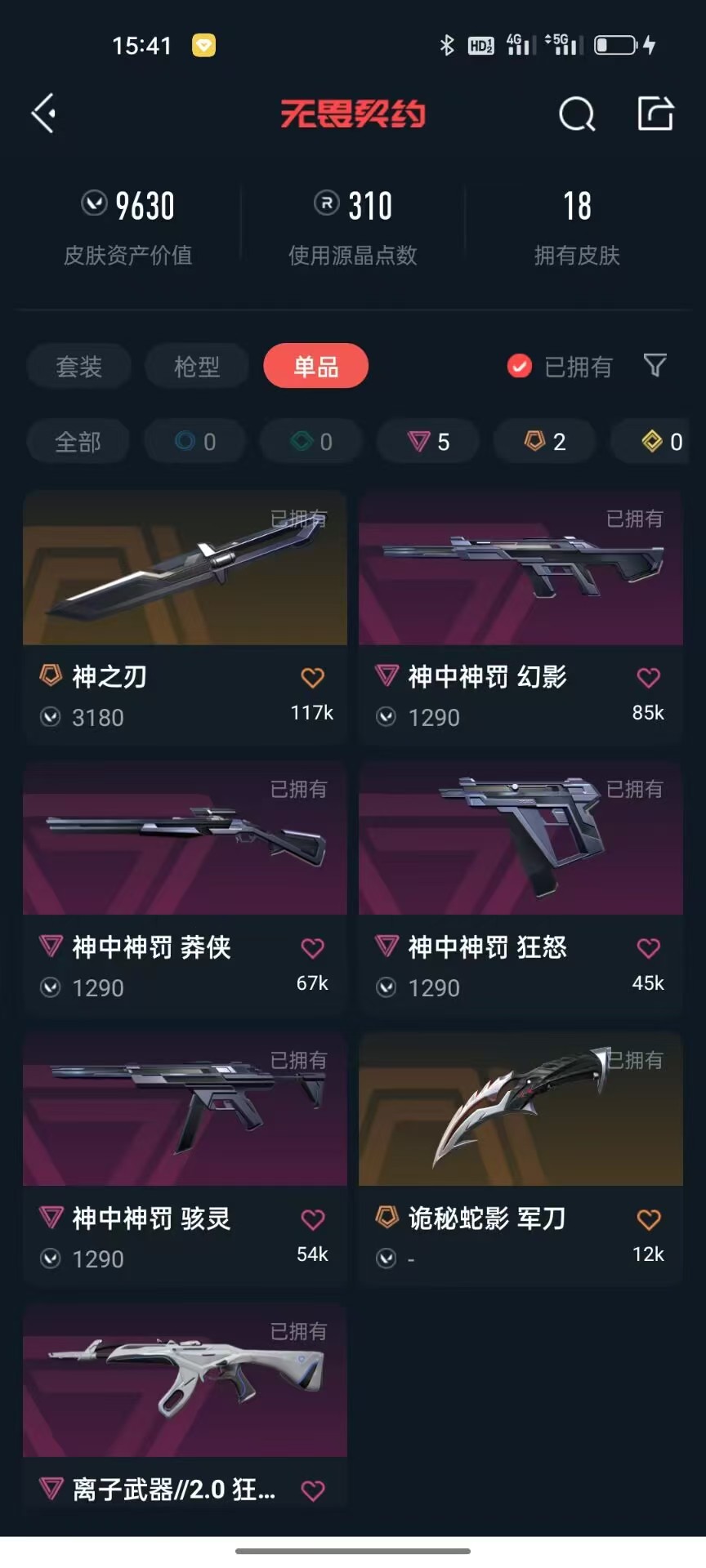Switch to the 枪型 tab
The height and width of the screenshot is (1568, 706).
tap(197, 367)
